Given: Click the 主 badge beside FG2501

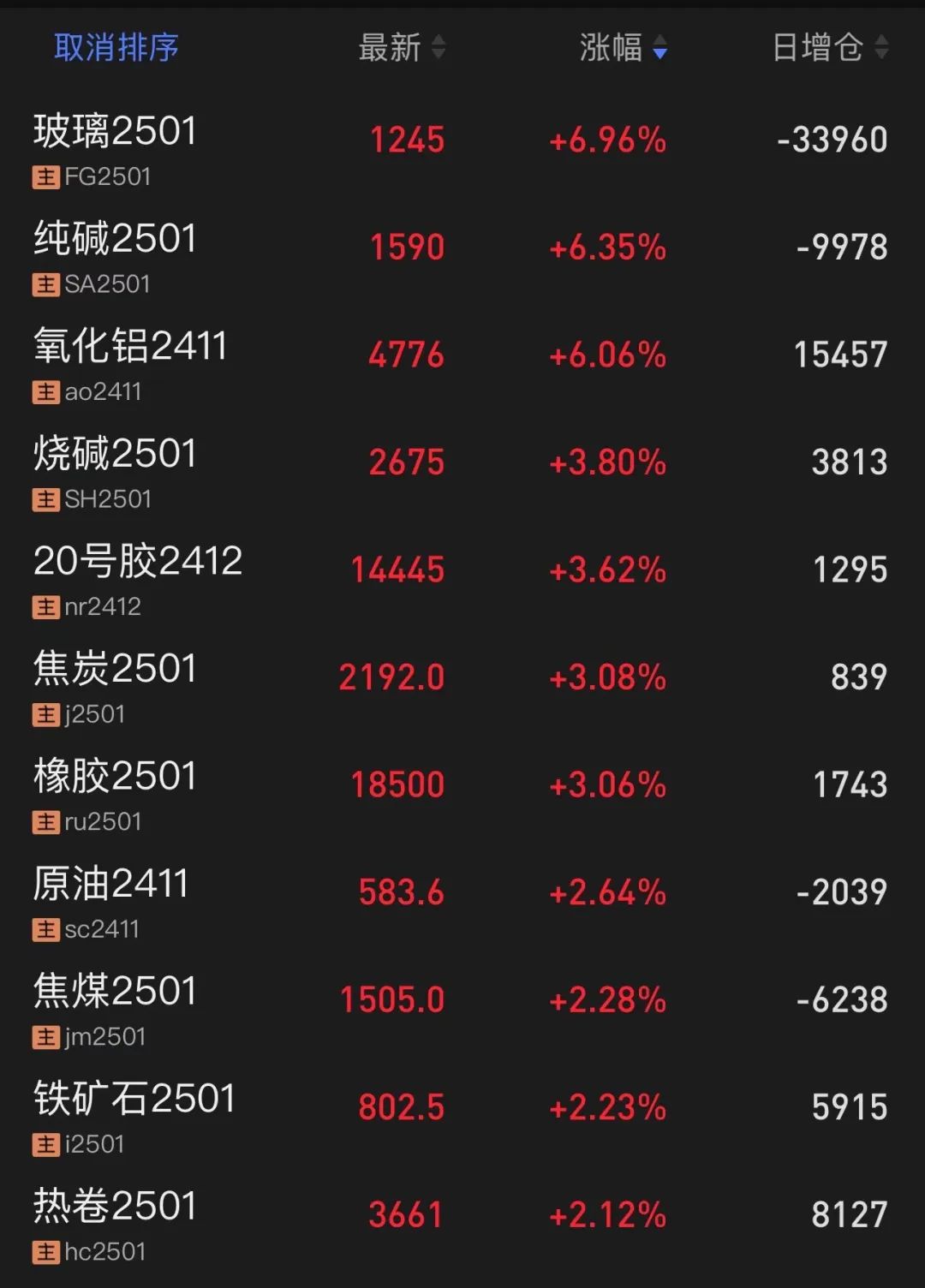Looking at the screenshot, I should click(45, 178).
